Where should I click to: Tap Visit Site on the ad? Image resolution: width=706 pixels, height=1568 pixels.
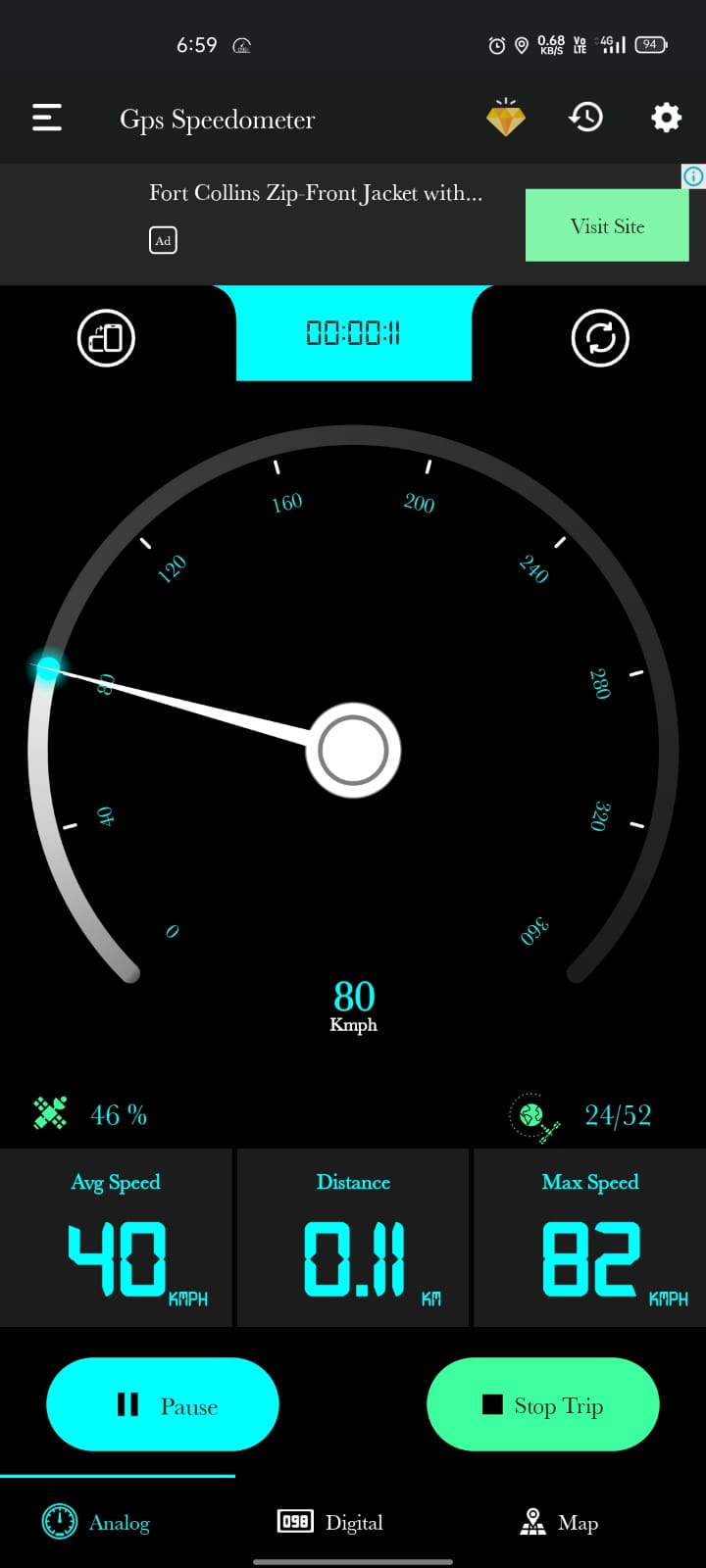coord(607,226)
